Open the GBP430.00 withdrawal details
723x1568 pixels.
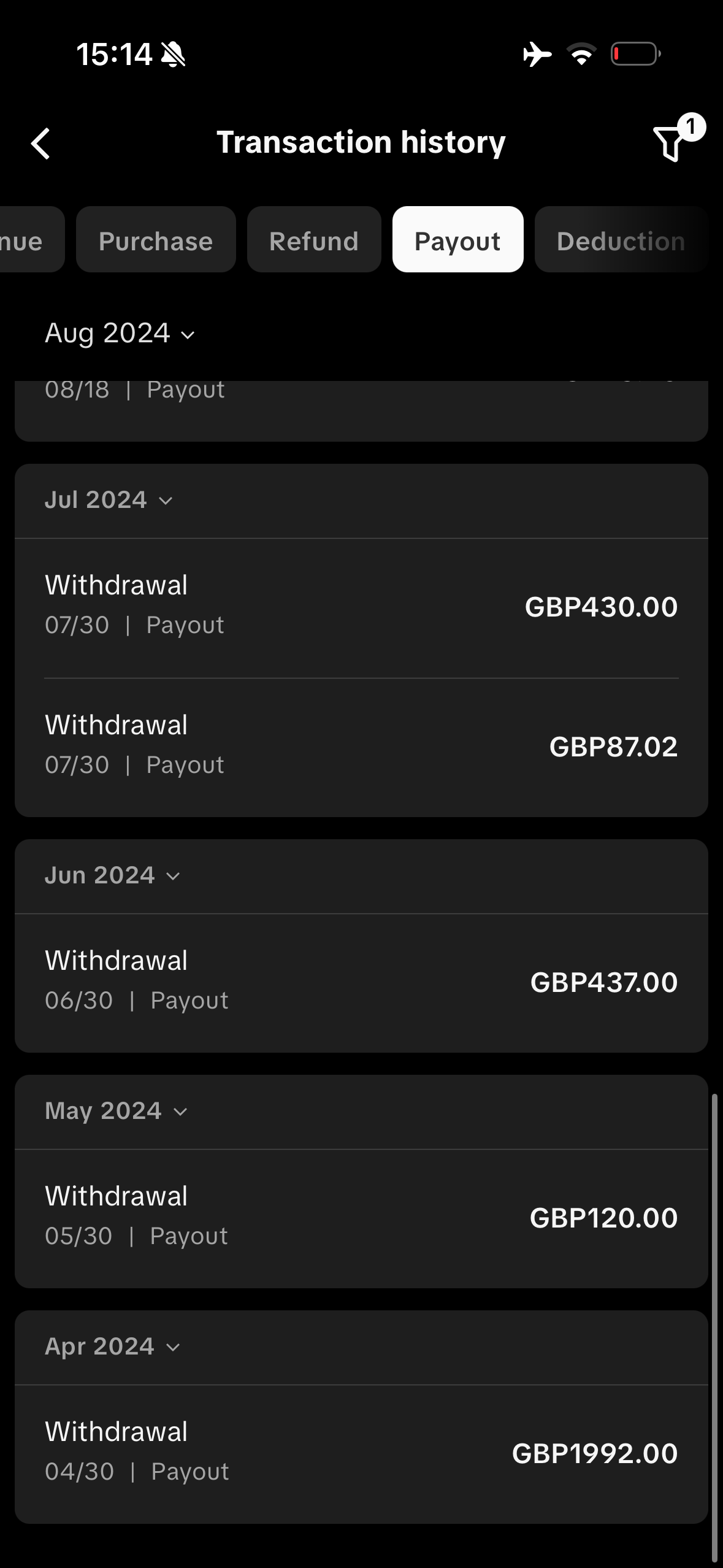pyautogui.click(x=361, y=606)
